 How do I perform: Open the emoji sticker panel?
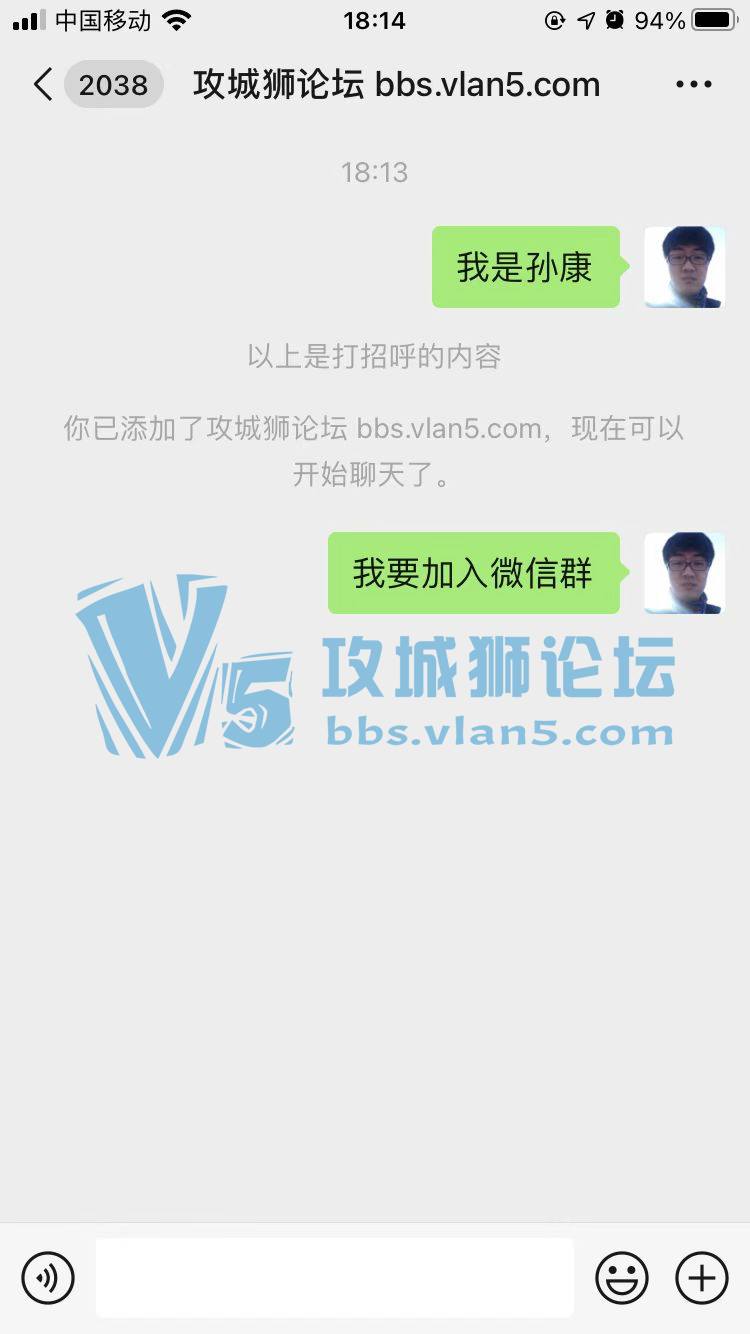[x=622, y=1278]
